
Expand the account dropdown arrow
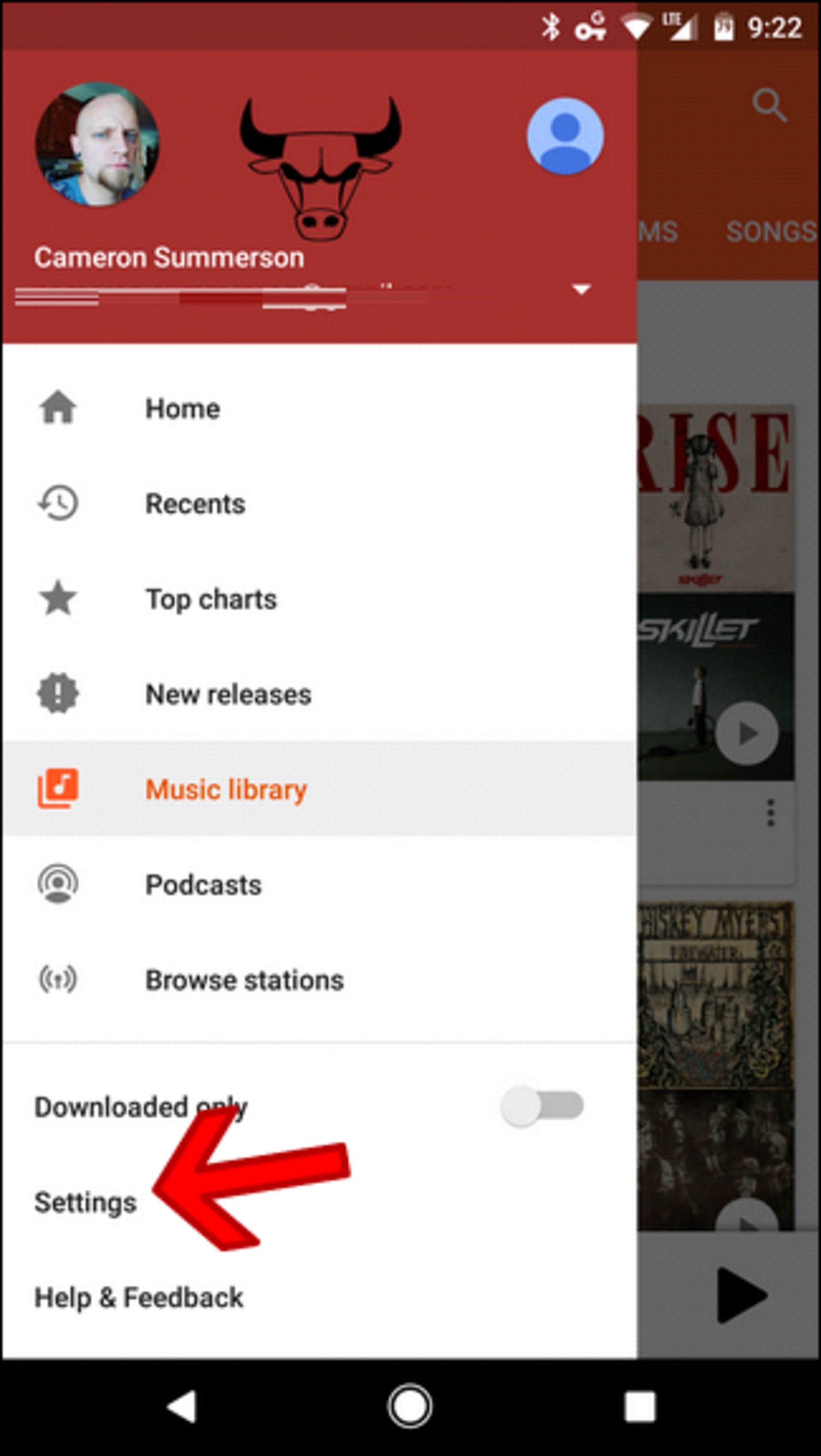[581, 289]
